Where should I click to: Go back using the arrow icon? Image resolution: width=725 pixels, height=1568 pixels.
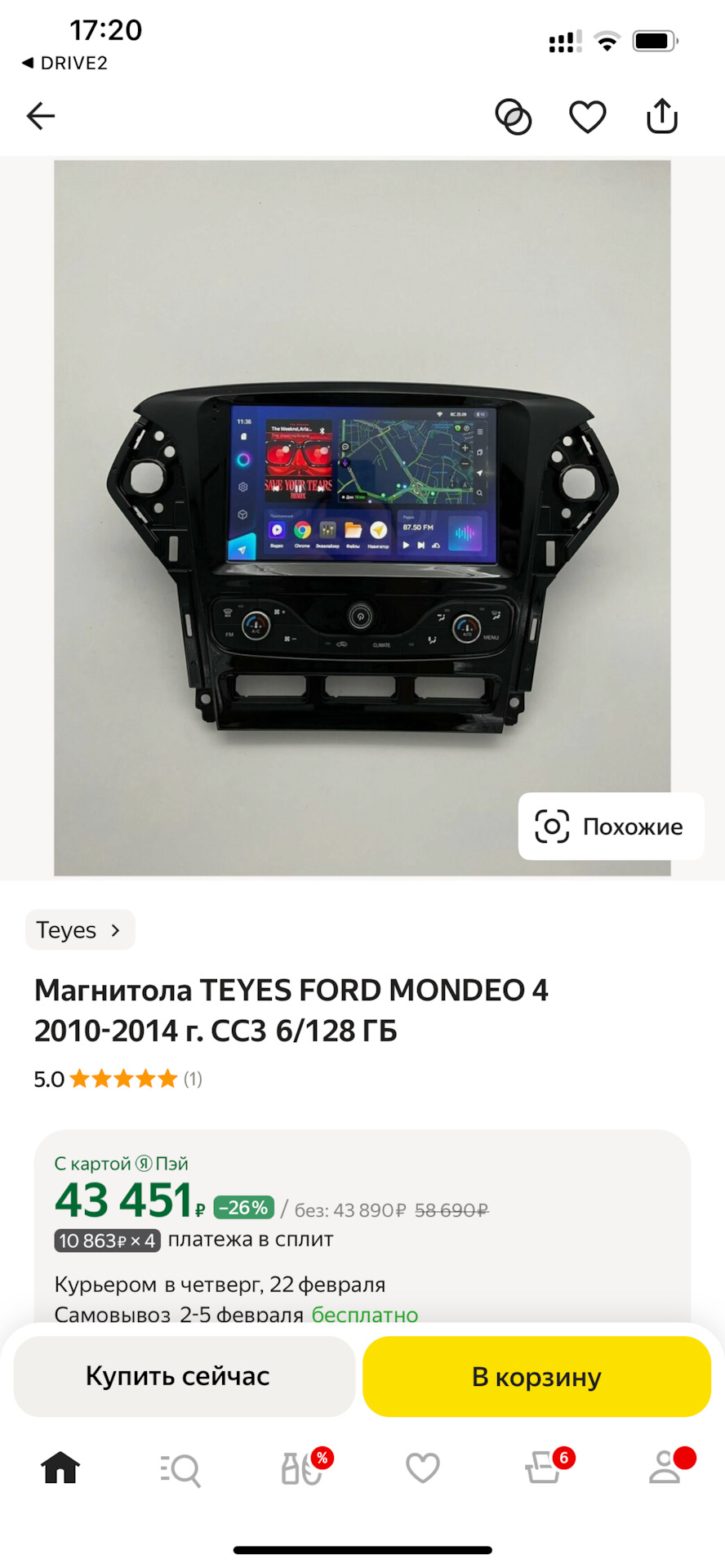(40, 116)
